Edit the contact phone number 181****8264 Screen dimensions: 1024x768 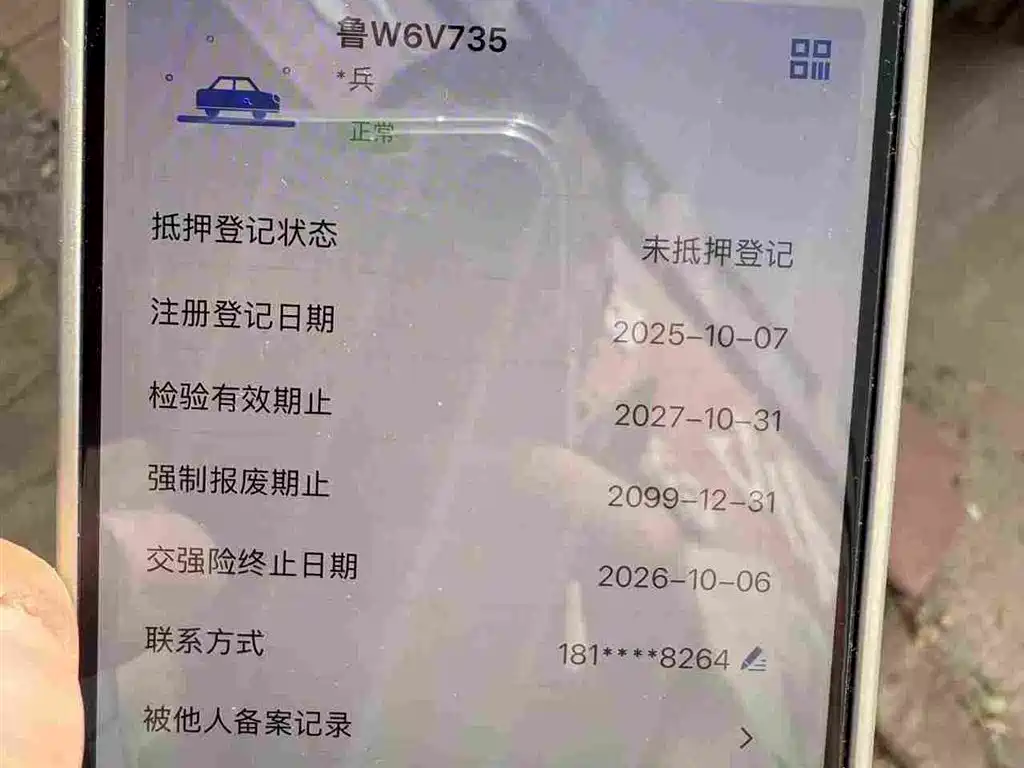pos(753,659)
